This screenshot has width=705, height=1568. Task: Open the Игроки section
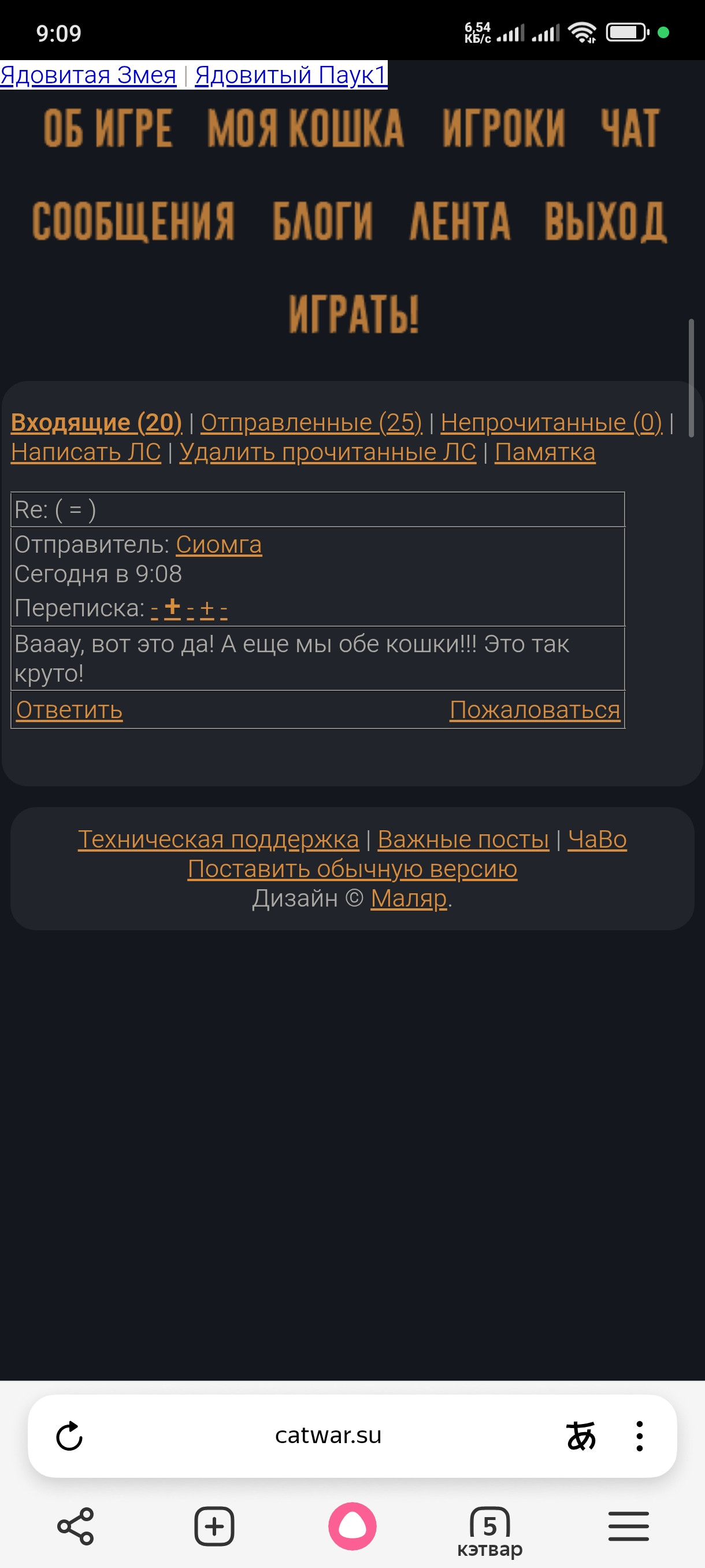(x=503, y=128)
